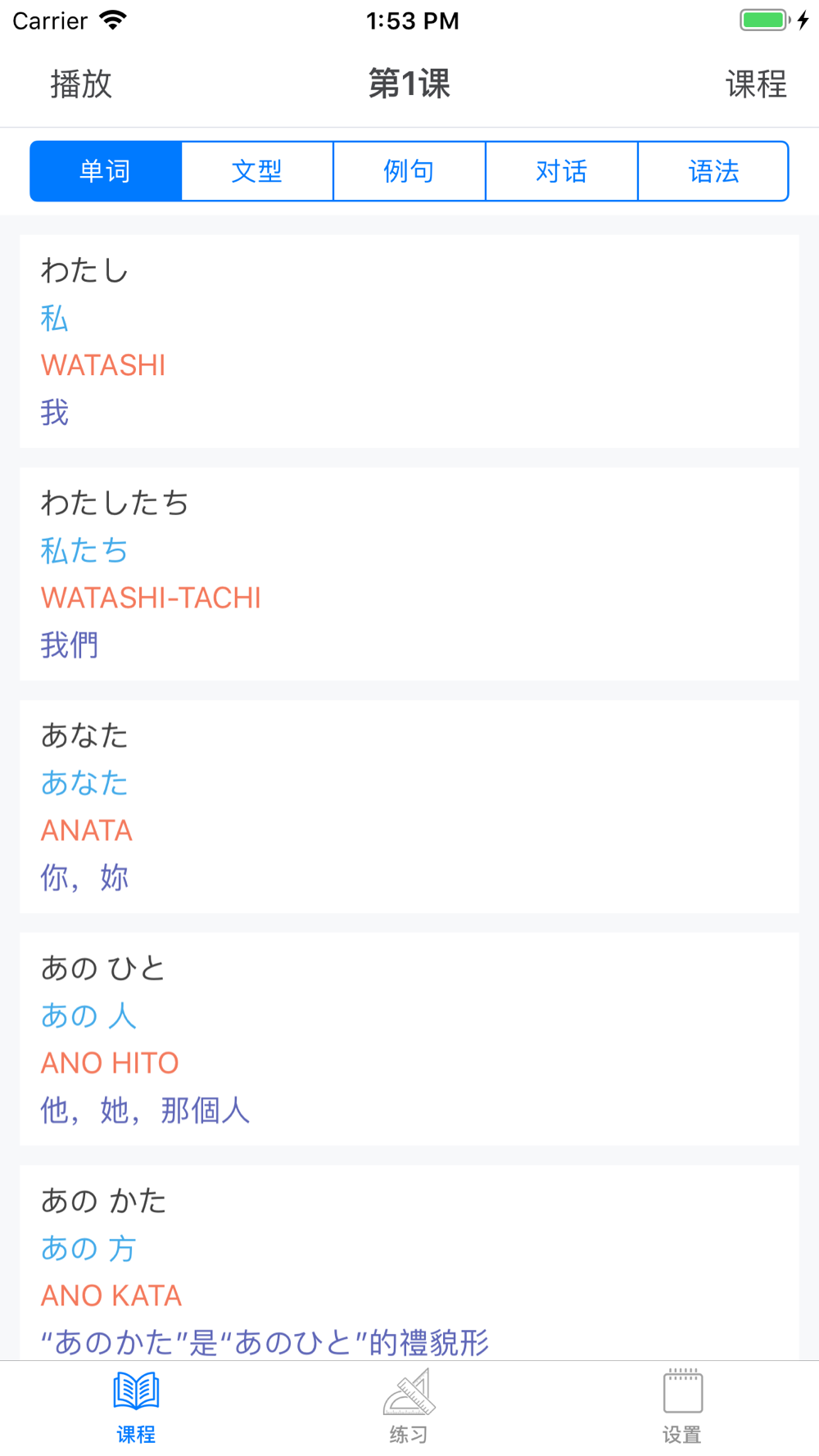
Task: Tap the わたし (WATASHI) word card
Action: (409, 341)
